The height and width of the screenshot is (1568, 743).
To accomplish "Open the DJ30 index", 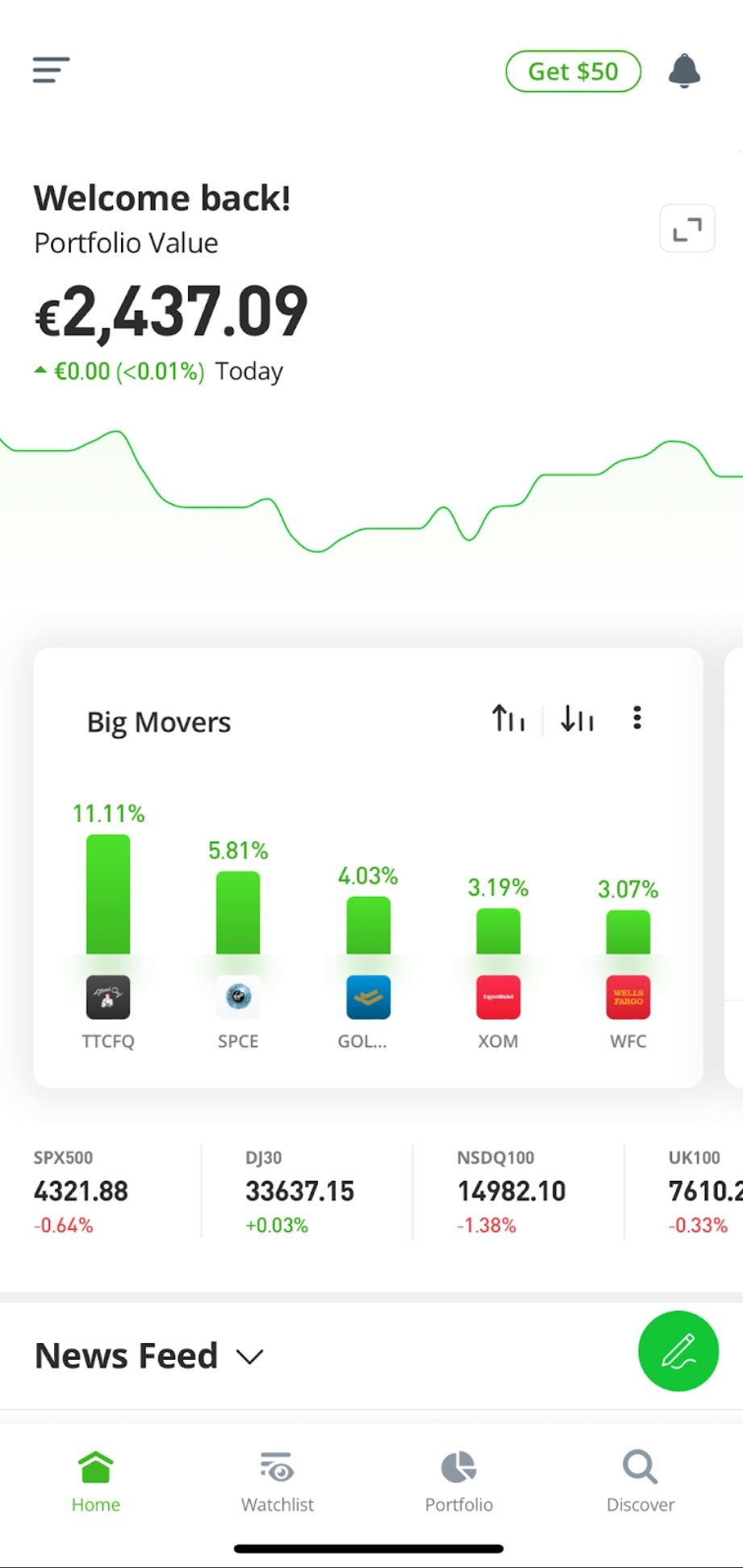I will pos(299,1191).
